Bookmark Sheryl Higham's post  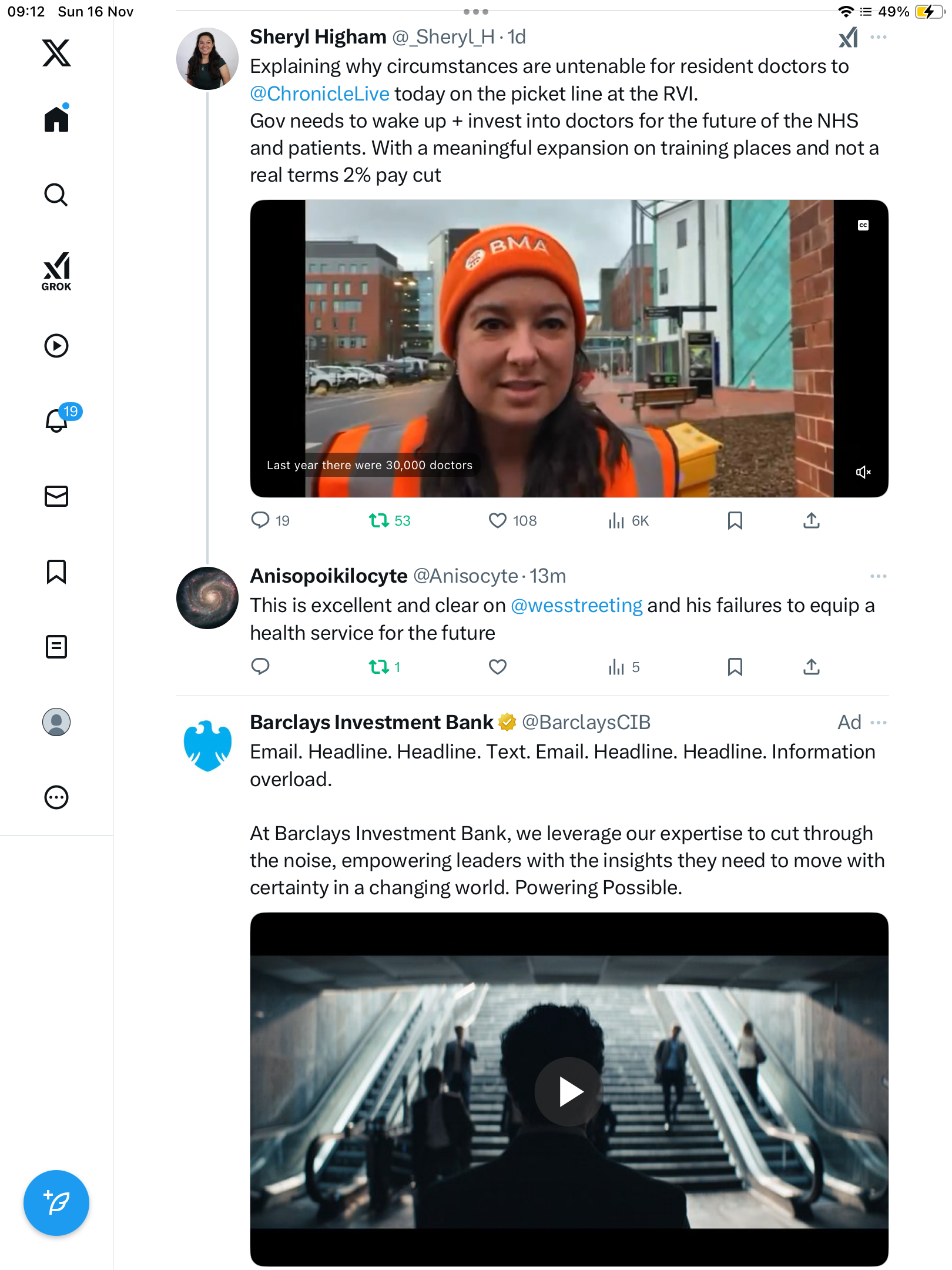point(735,520)
